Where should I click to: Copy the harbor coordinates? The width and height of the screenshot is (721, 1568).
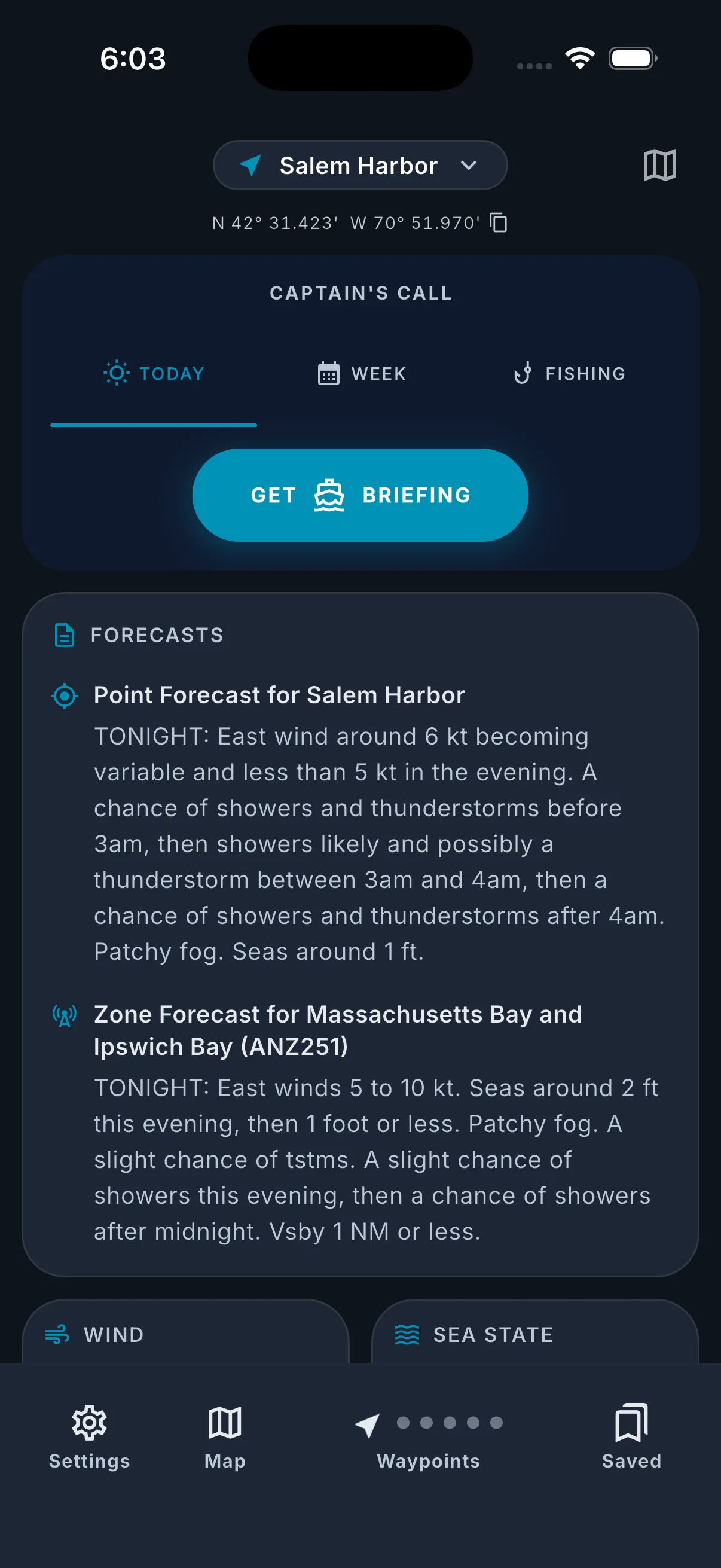[x=499, y=223]
